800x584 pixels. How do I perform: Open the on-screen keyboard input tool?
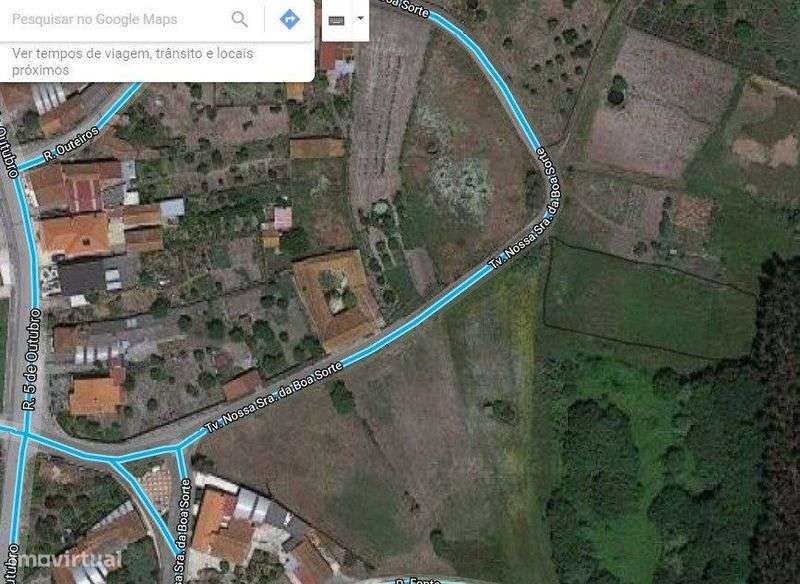[337, 20]
